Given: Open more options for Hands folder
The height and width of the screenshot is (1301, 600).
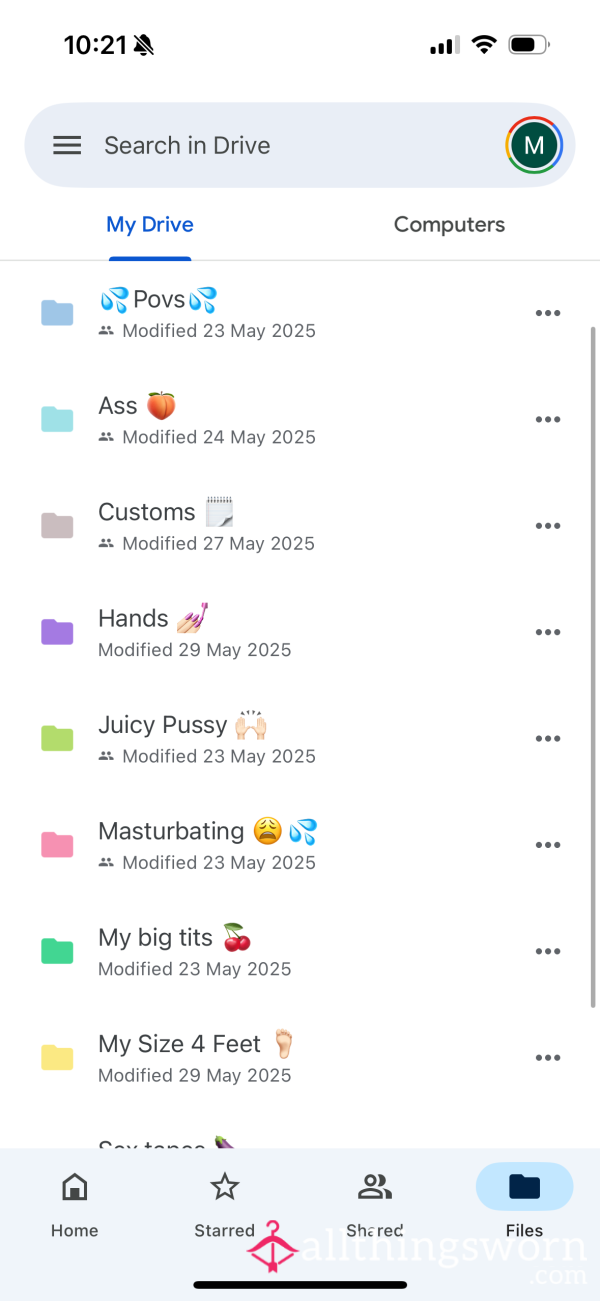Looking at the screenshot, I should pyautogui.click(x=547, y=632).
